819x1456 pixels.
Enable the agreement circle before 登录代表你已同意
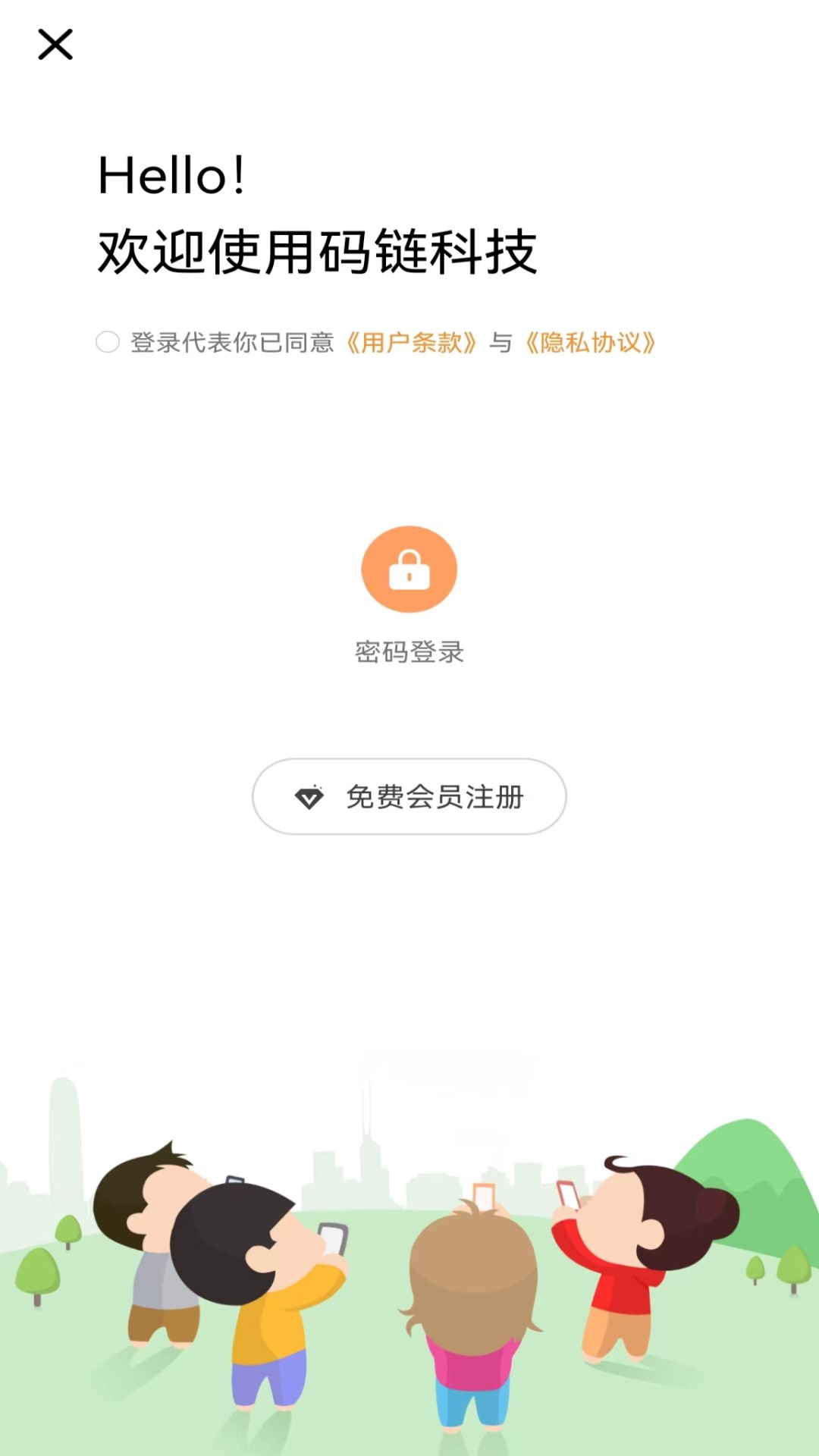(x=106, y=343)
